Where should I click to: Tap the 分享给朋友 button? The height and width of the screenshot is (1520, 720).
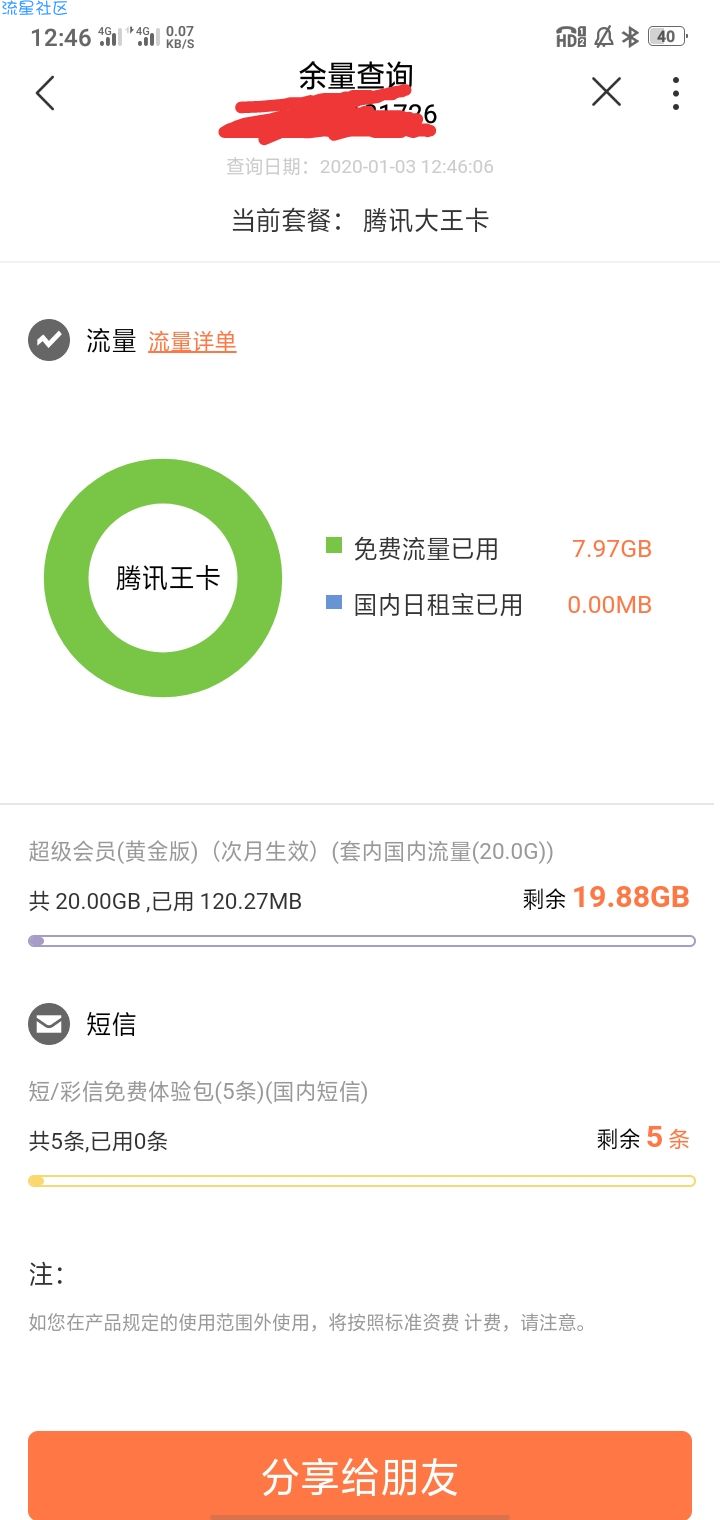coord(360,1476)
